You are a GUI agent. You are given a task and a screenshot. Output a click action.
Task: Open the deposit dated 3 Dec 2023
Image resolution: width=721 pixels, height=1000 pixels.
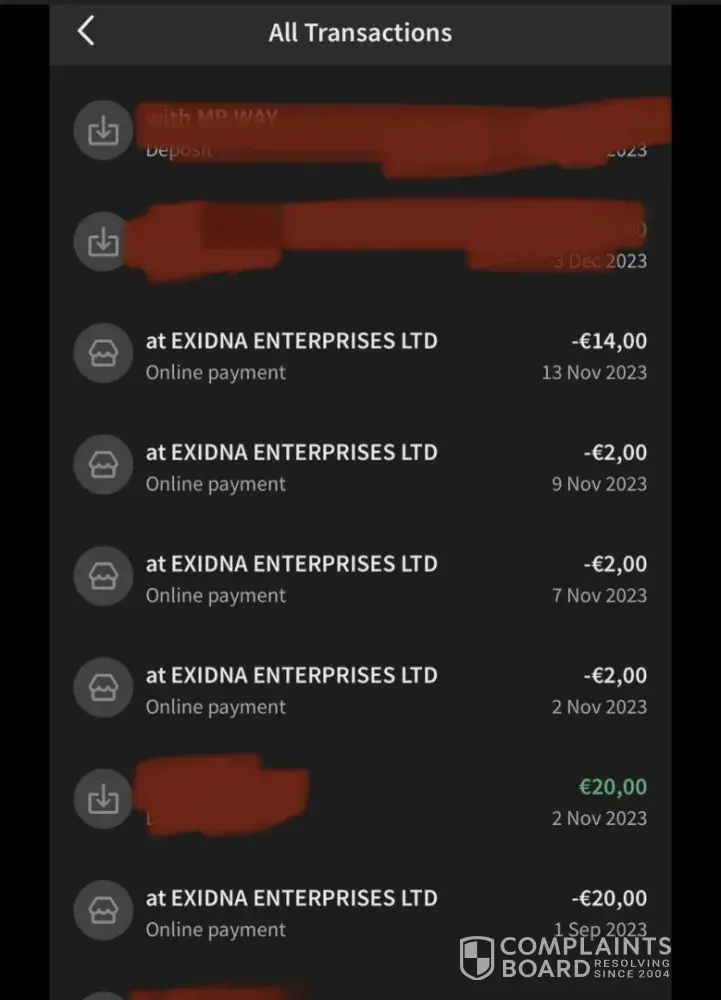(360, 243)
